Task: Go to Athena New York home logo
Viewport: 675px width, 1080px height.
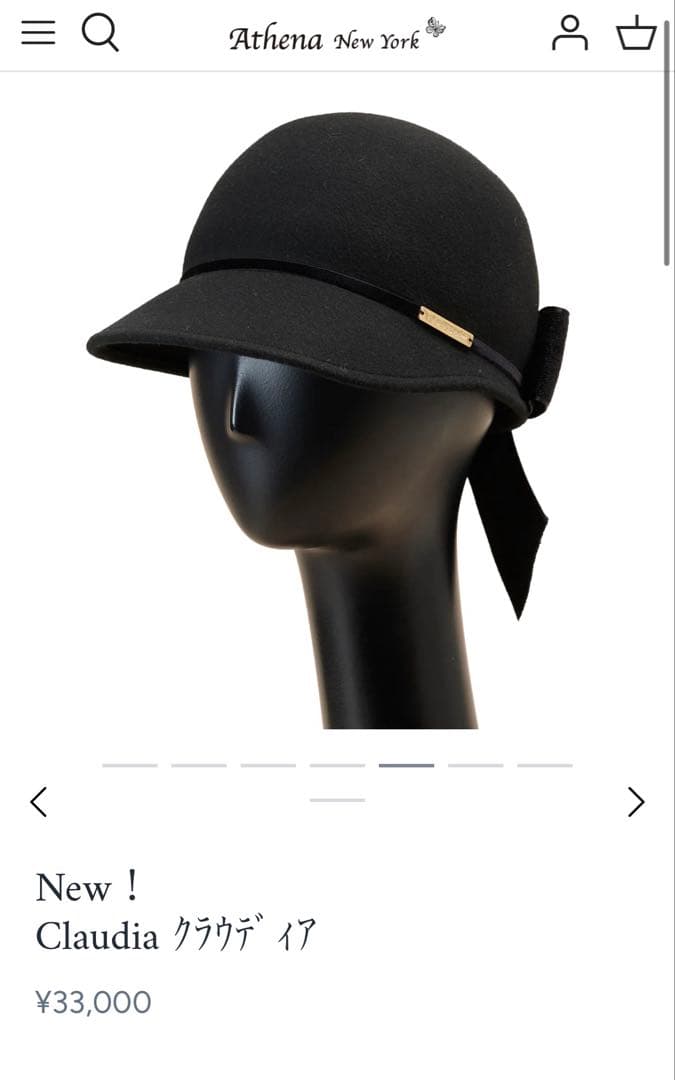Action: (x=337, y=36)
